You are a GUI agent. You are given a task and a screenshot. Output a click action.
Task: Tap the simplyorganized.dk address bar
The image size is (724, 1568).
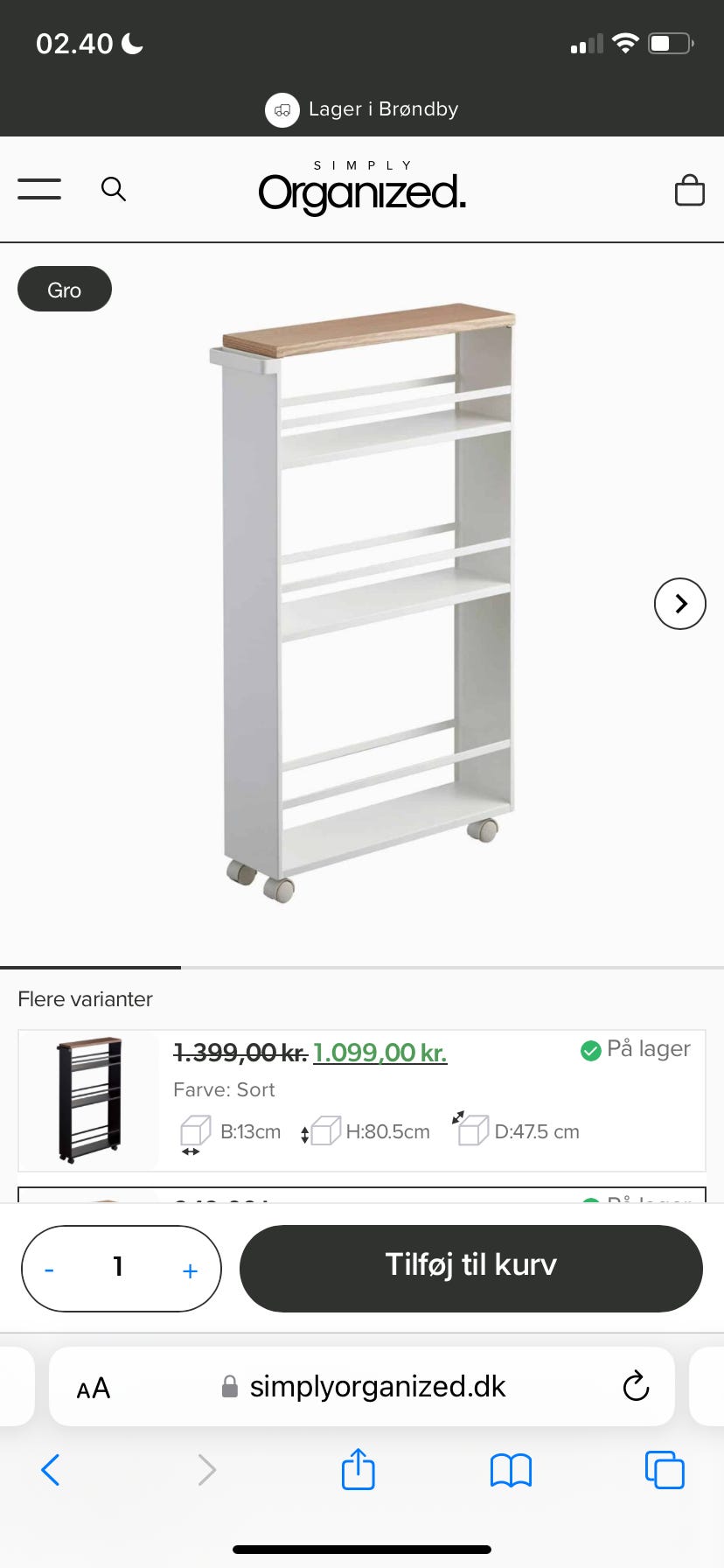click(x=362, y=1386)
